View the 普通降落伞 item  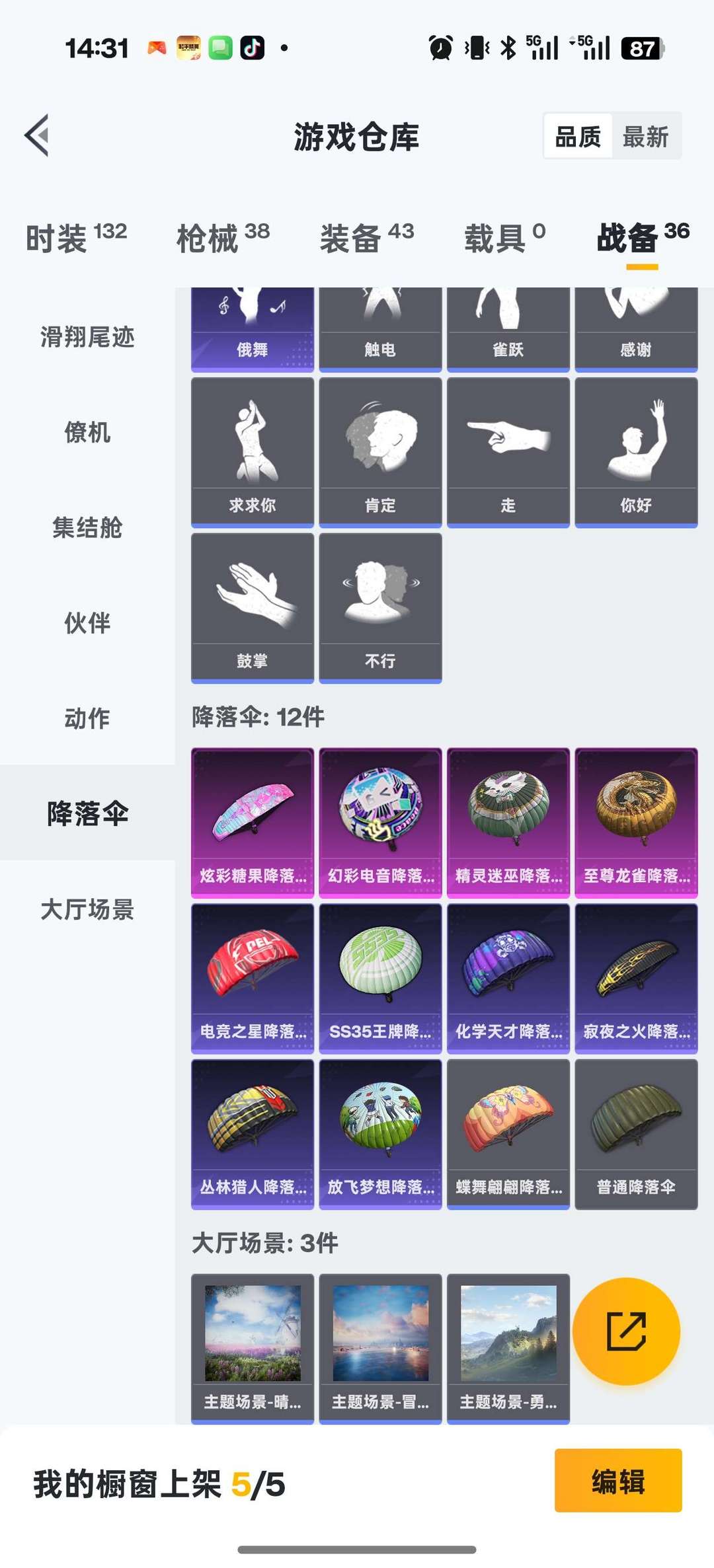click(636, 1134)
